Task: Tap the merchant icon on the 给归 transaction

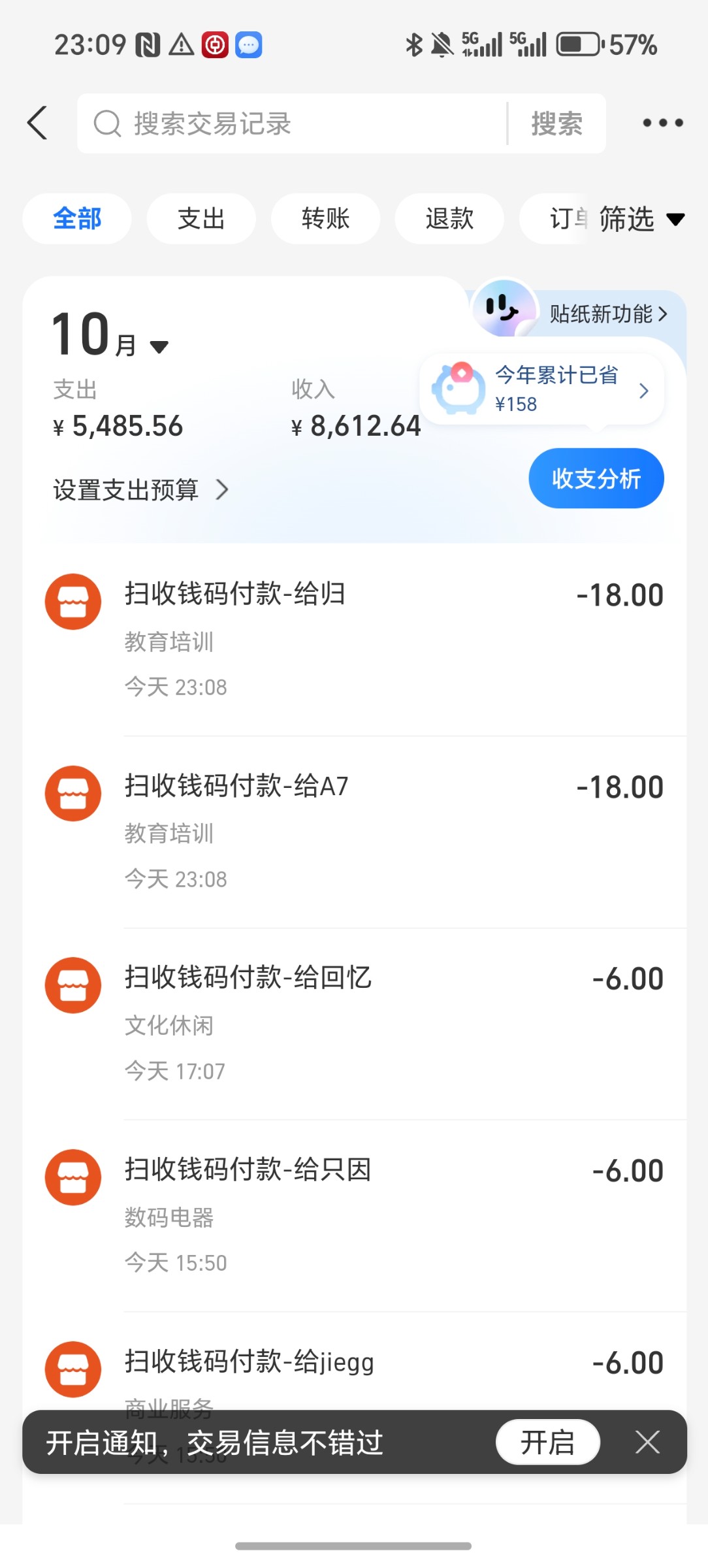Action: [x=72, y=602]
